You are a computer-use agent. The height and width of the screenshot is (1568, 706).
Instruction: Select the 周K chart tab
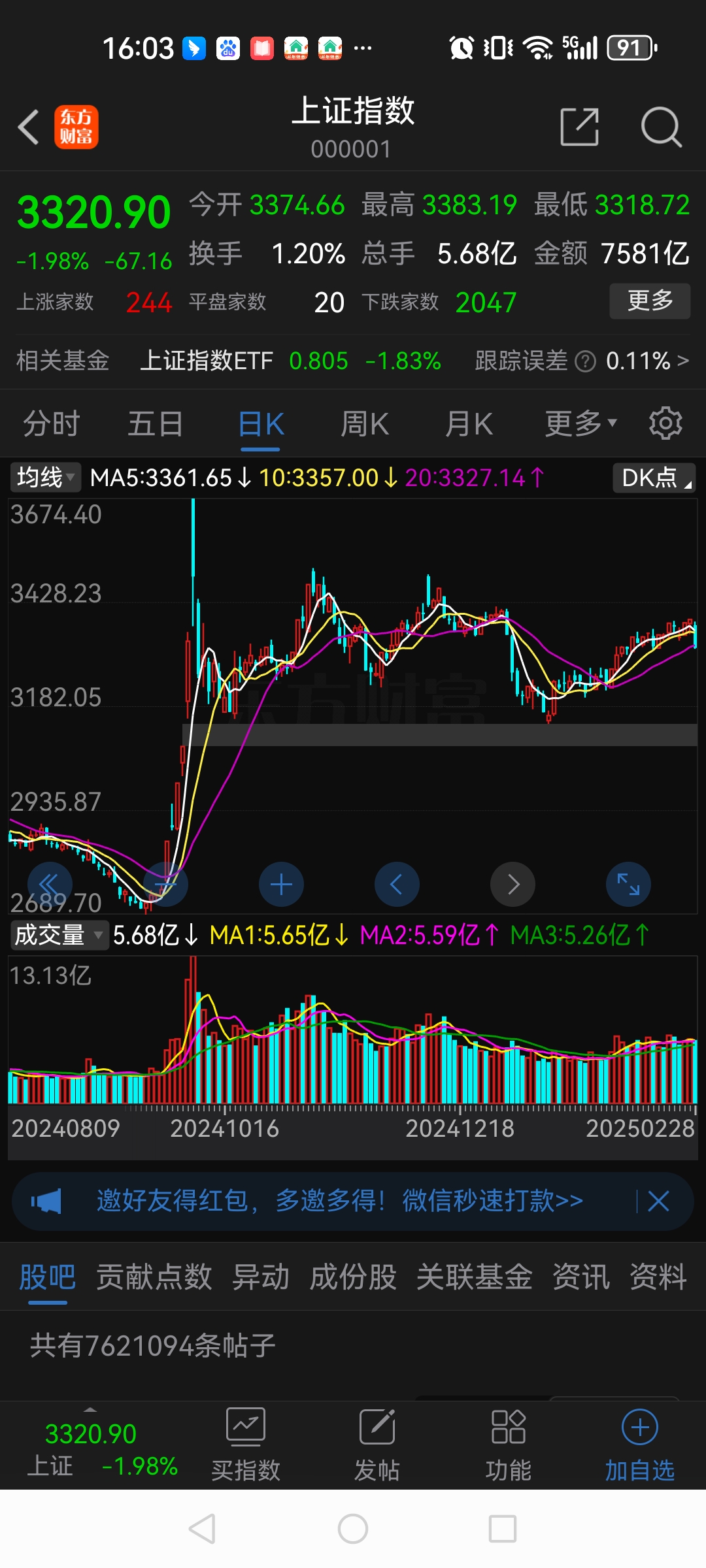(365, 424)
